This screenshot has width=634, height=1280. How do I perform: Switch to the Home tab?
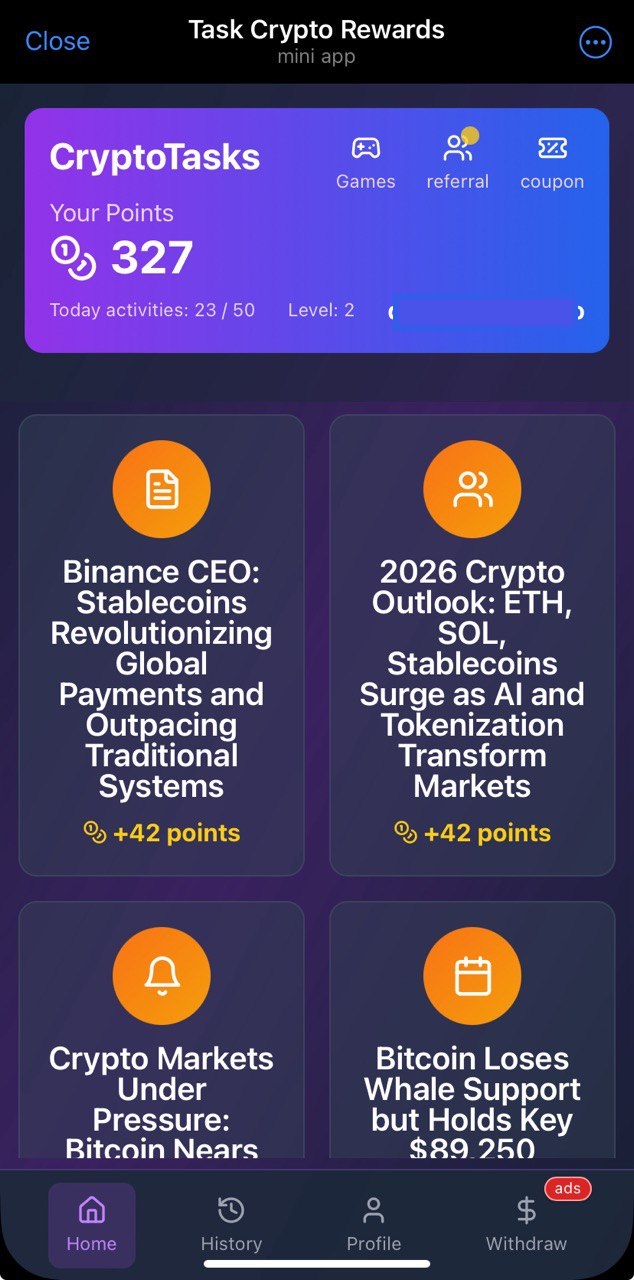[x=91, y=1225]
